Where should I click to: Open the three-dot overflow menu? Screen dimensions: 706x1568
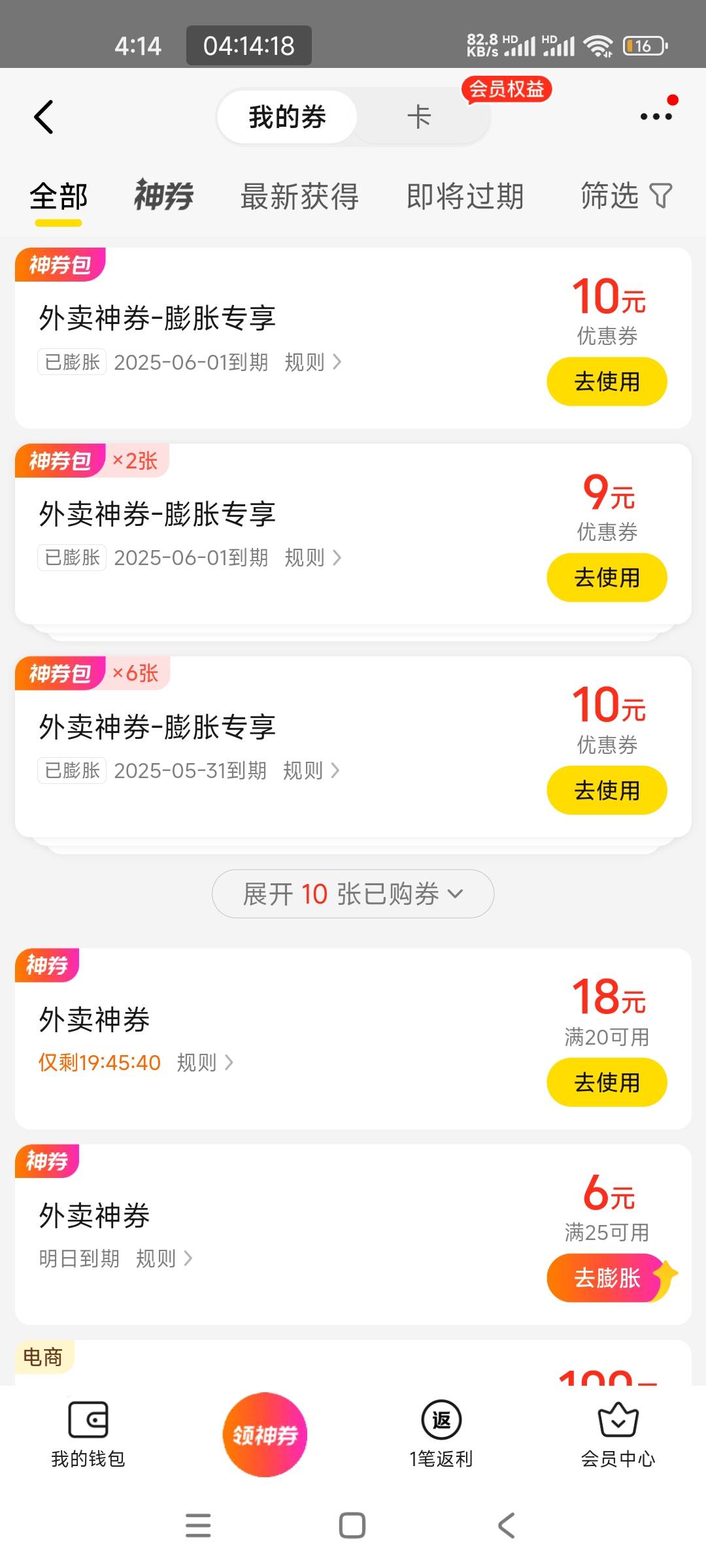[x=656, y=116]
